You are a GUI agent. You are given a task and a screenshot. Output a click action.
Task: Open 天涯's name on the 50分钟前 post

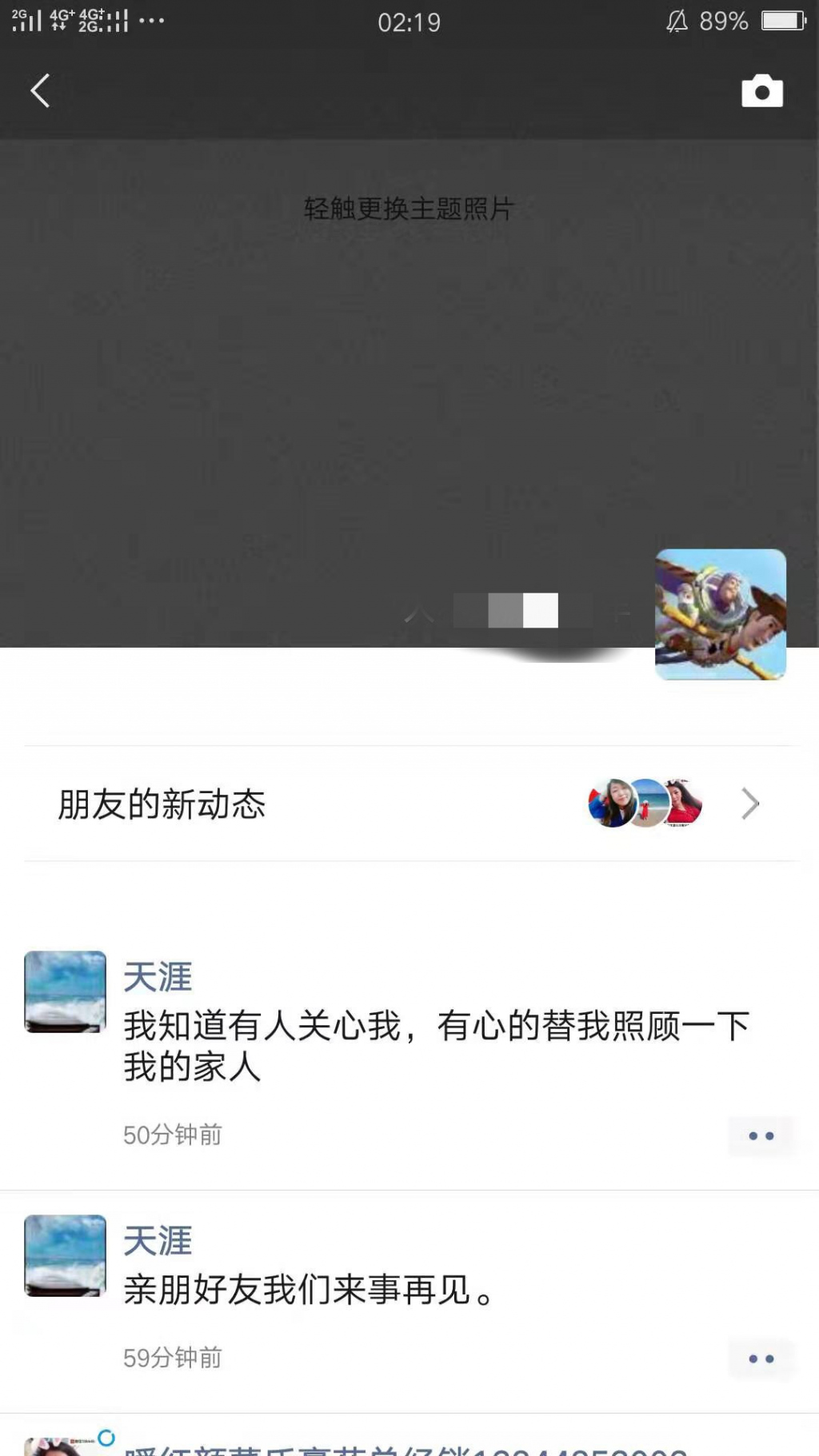(158, 977)
